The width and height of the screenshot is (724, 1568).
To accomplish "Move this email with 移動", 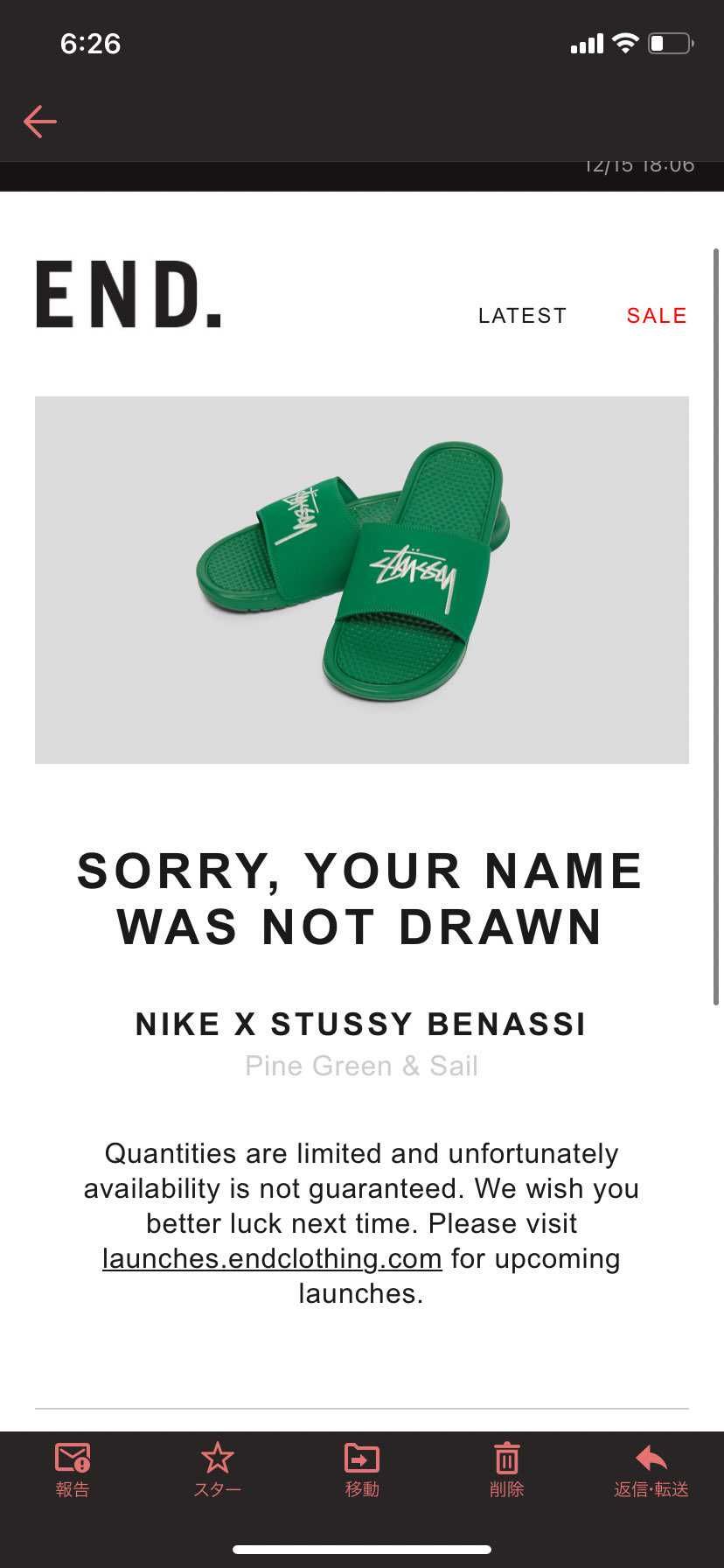I will tap(362, 1470).
